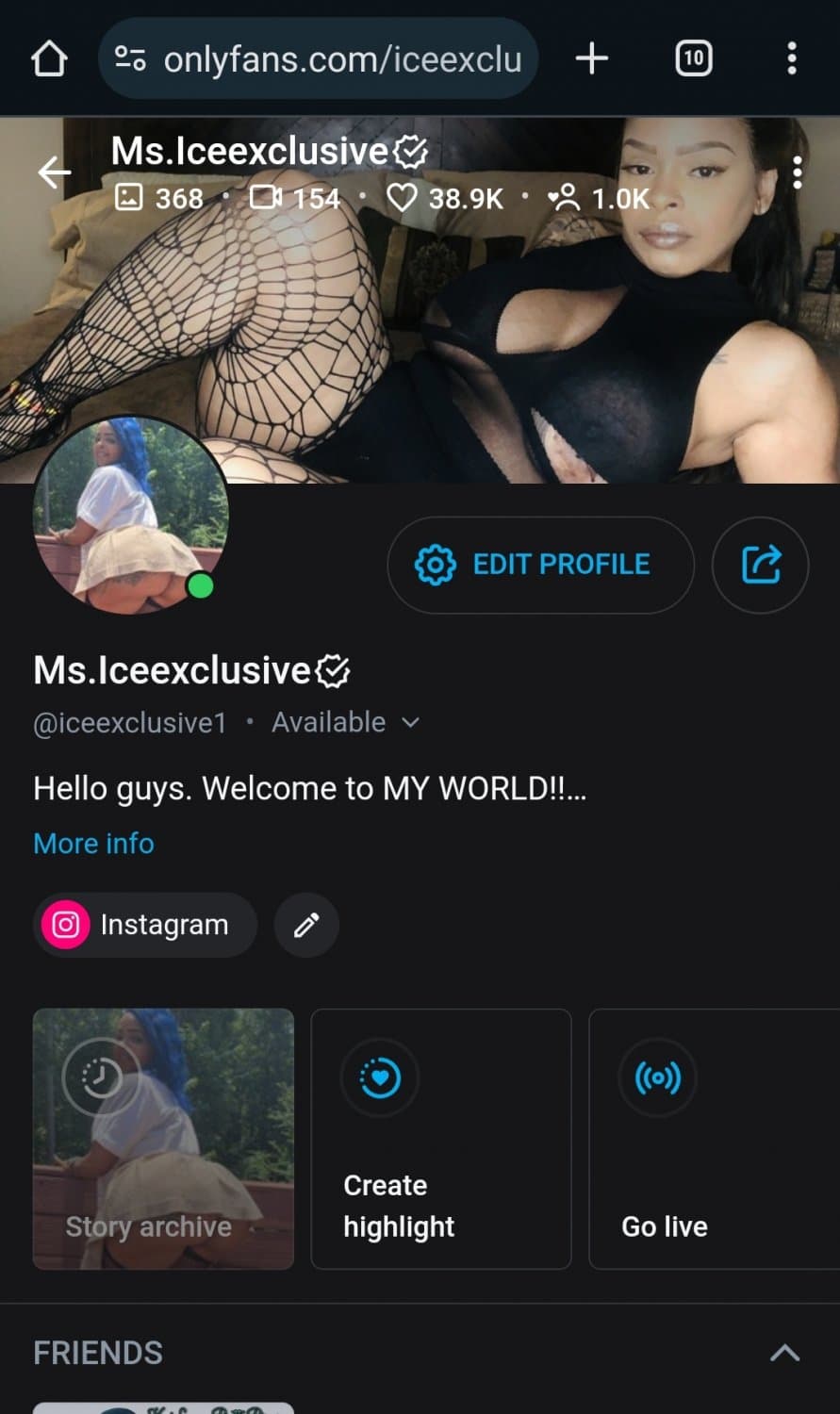
Task: Collapse the FRIENDS section
Action: click(x=783, y=1352)
